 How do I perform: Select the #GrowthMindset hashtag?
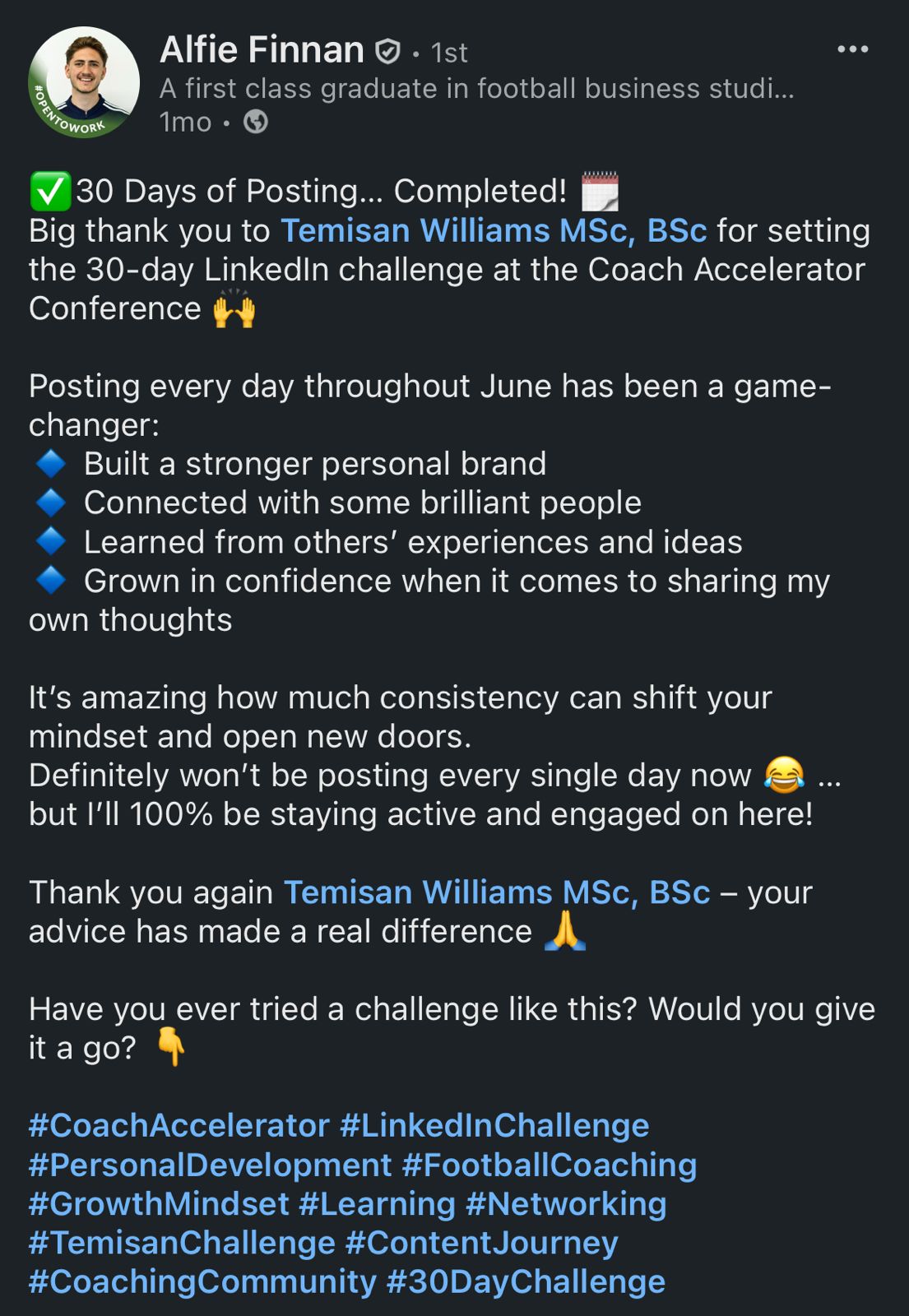159,1204
